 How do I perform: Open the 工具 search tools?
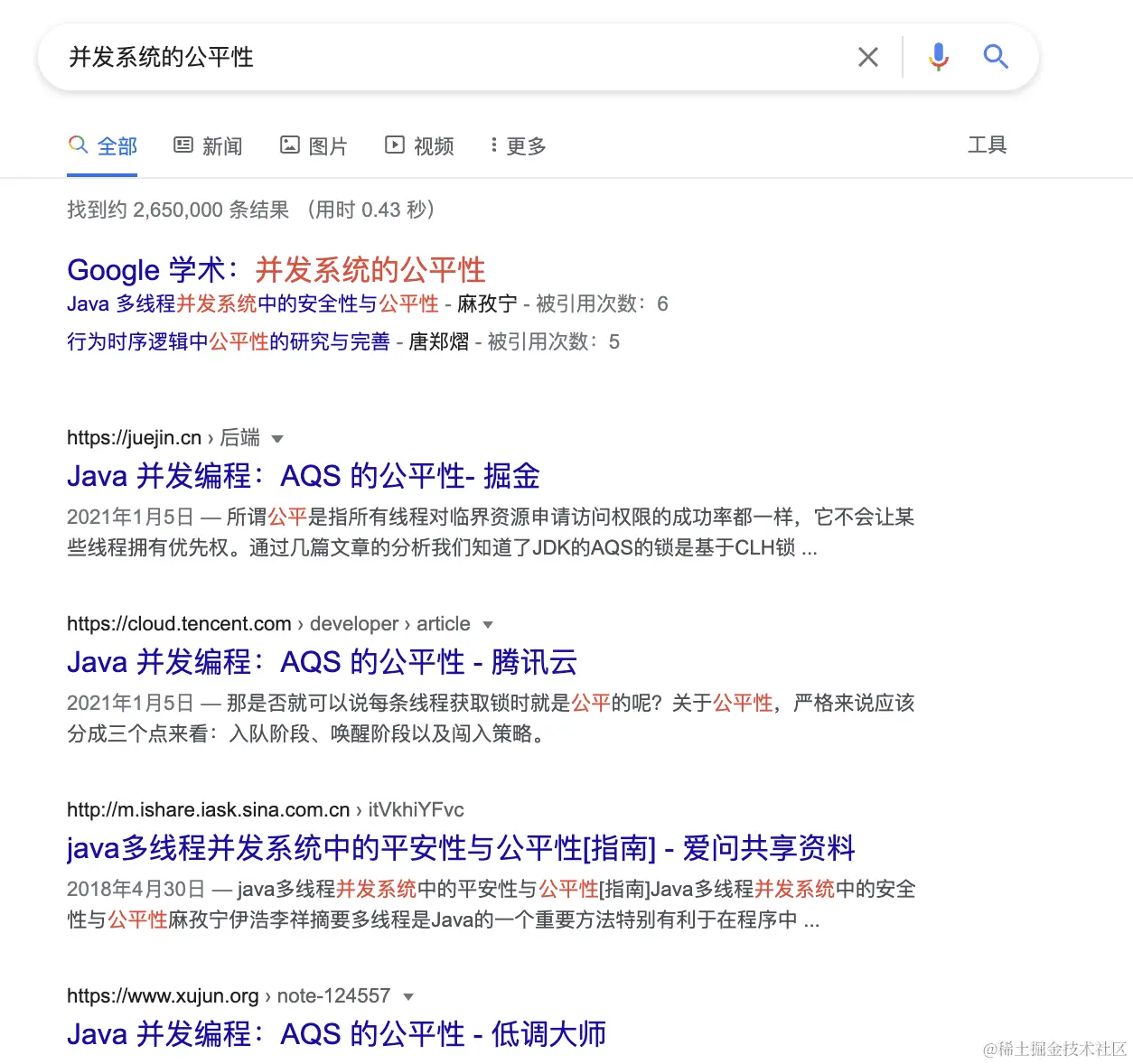[x=987, y=145]
